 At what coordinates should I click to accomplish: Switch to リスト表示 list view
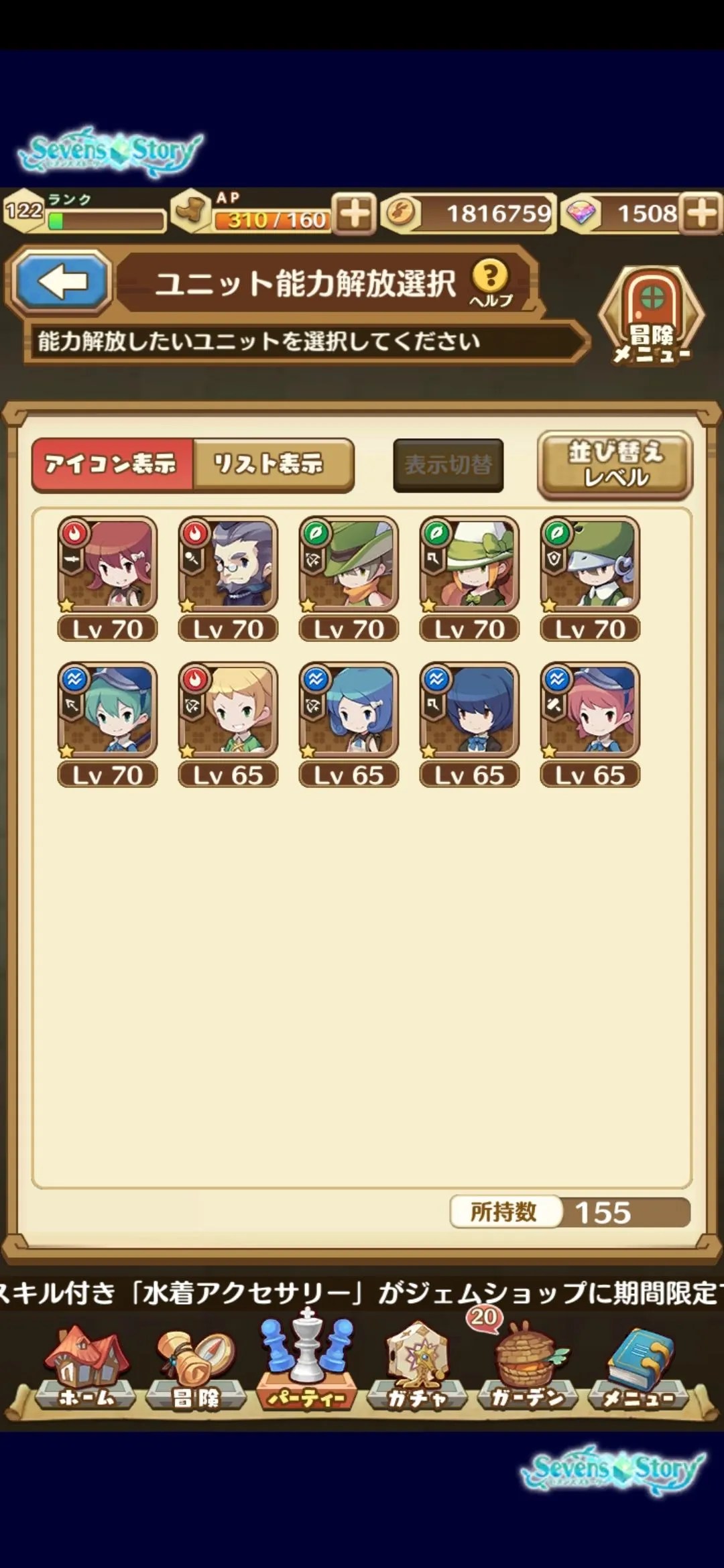[268, 464]
